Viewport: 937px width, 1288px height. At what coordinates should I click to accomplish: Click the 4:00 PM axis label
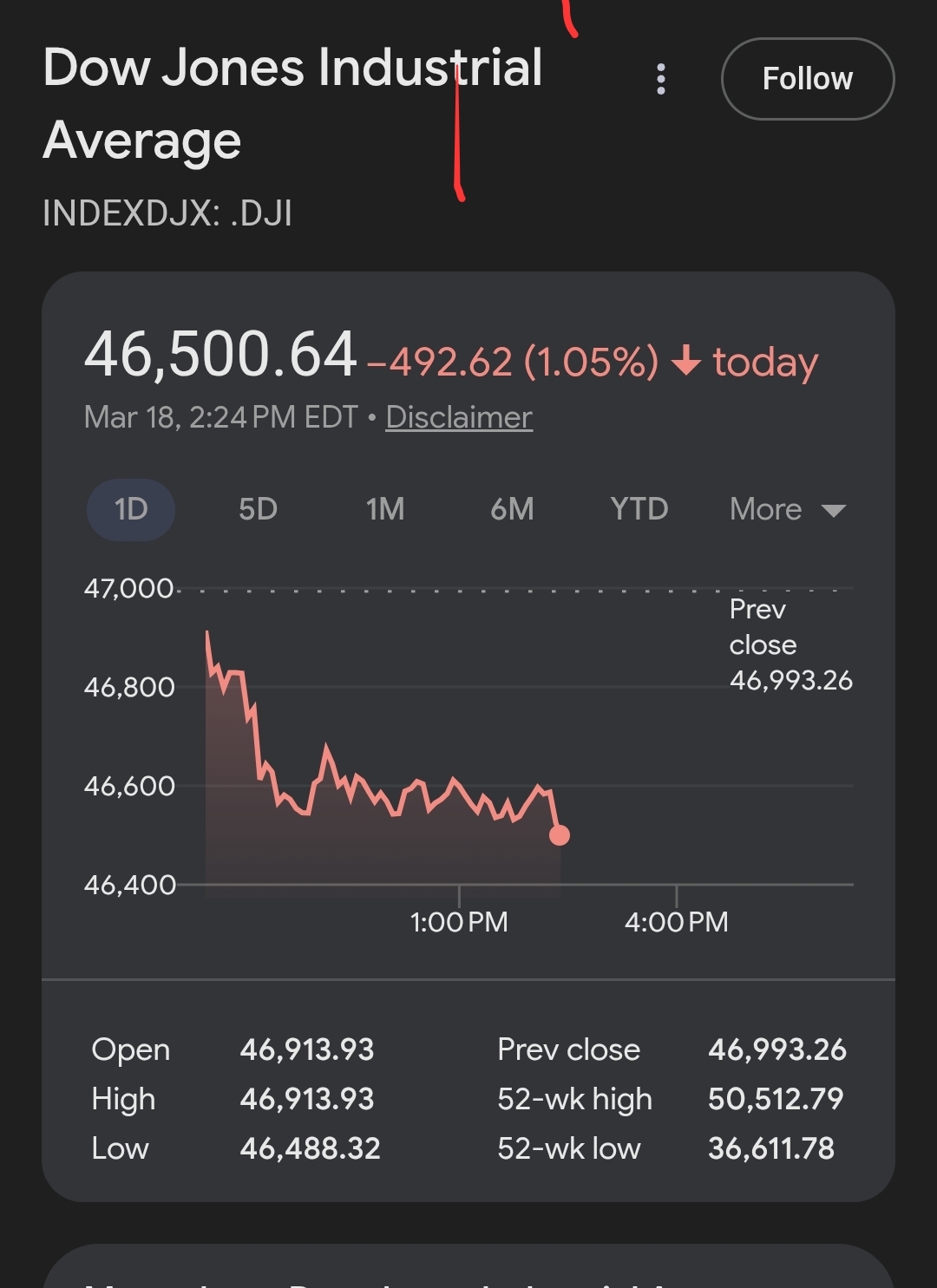(x=675, y=921)
